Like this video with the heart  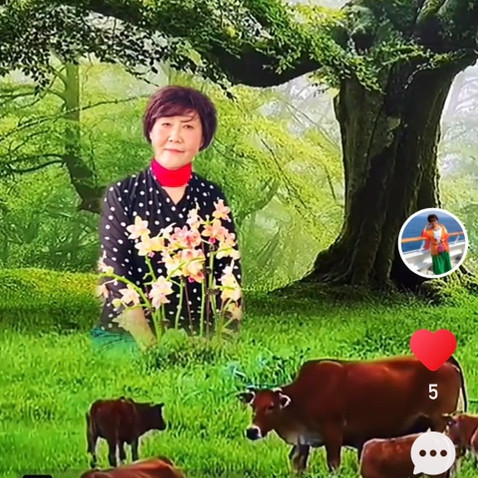click(x=433, y=349)
